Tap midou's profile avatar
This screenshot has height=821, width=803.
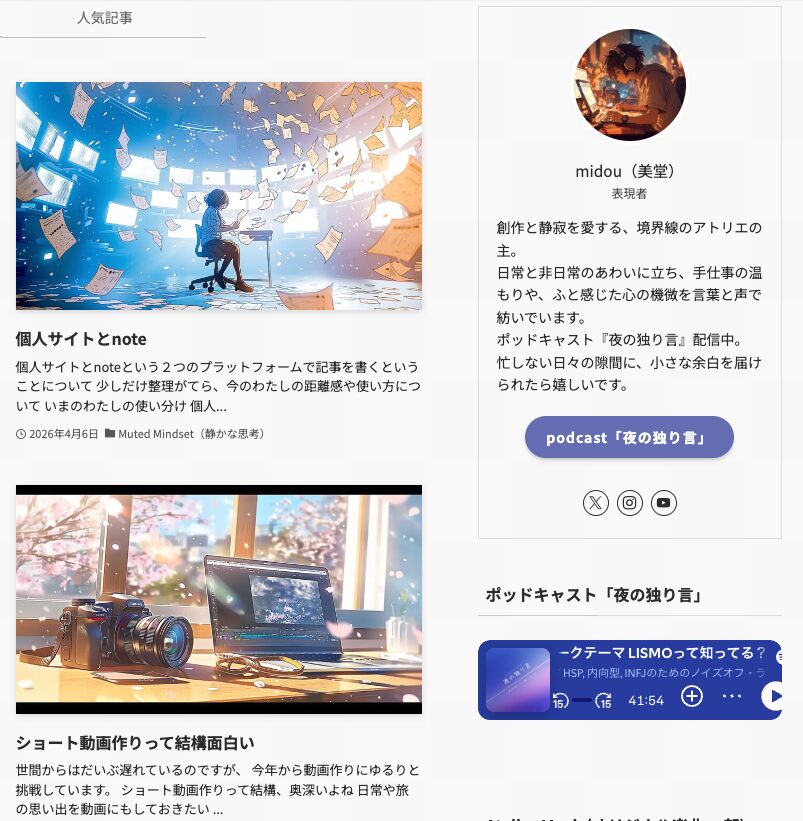[630, 85]
